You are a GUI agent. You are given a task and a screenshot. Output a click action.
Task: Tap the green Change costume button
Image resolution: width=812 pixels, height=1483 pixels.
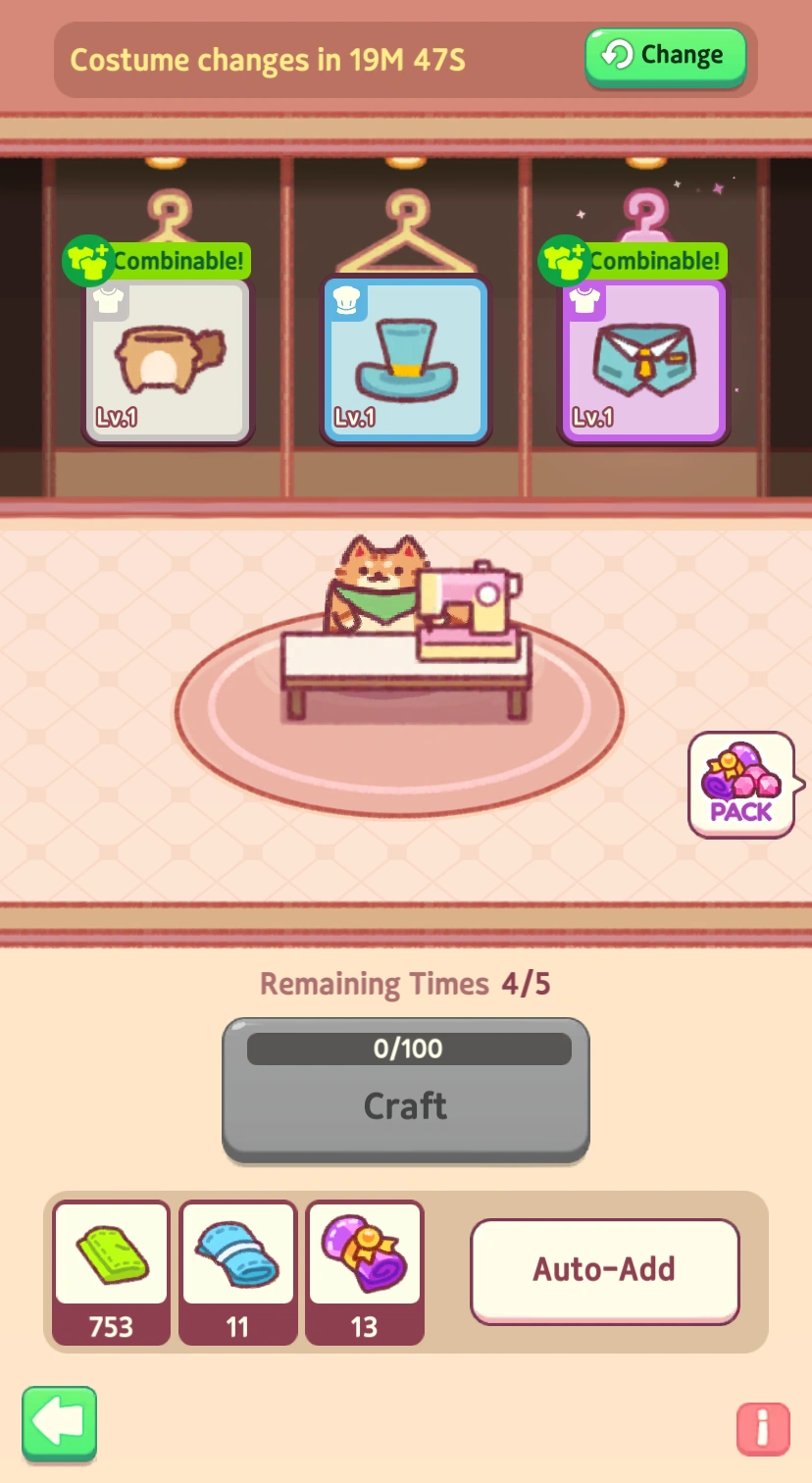pyautogui.click(x=666, y=56)
